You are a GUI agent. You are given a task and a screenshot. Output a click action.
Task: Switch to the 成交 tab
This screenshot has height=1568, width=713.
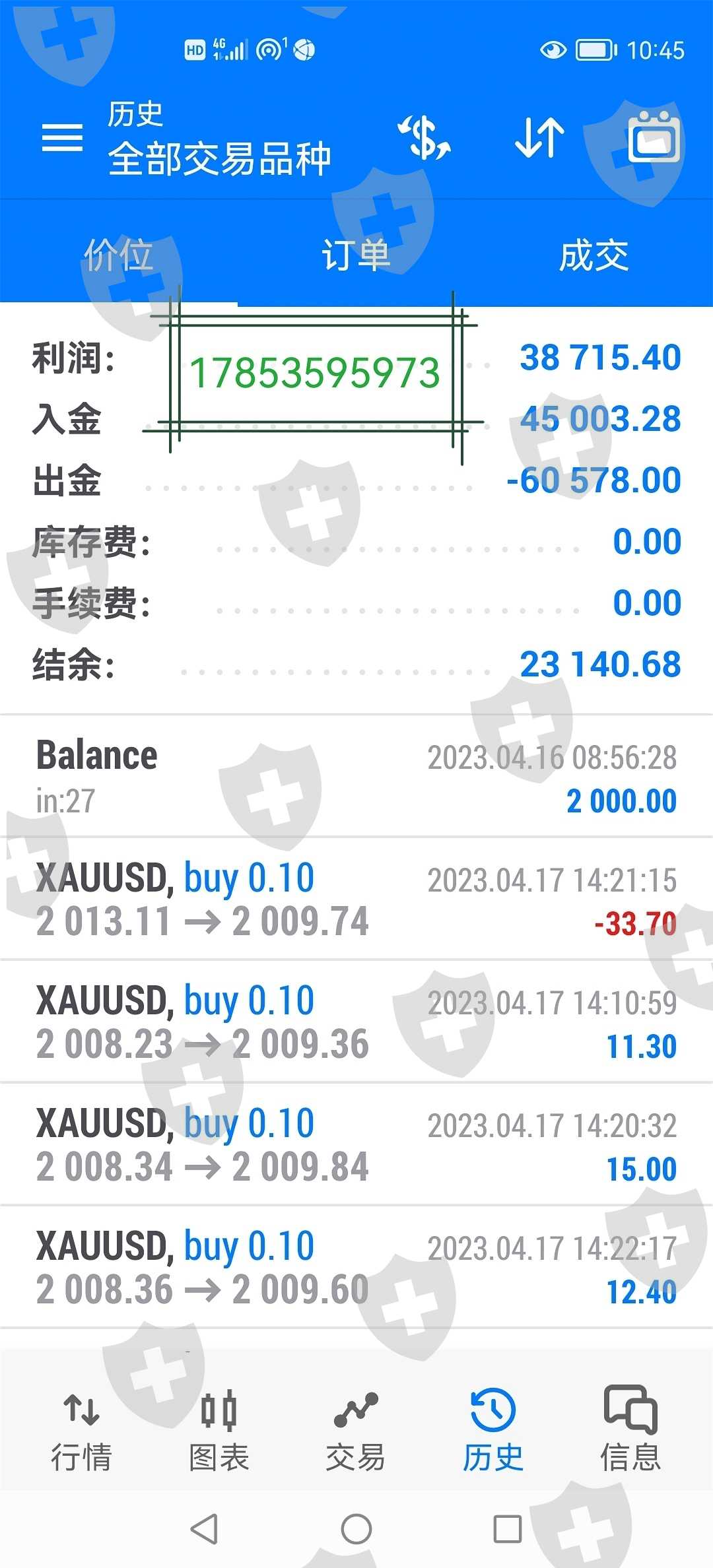pos(594,255)
